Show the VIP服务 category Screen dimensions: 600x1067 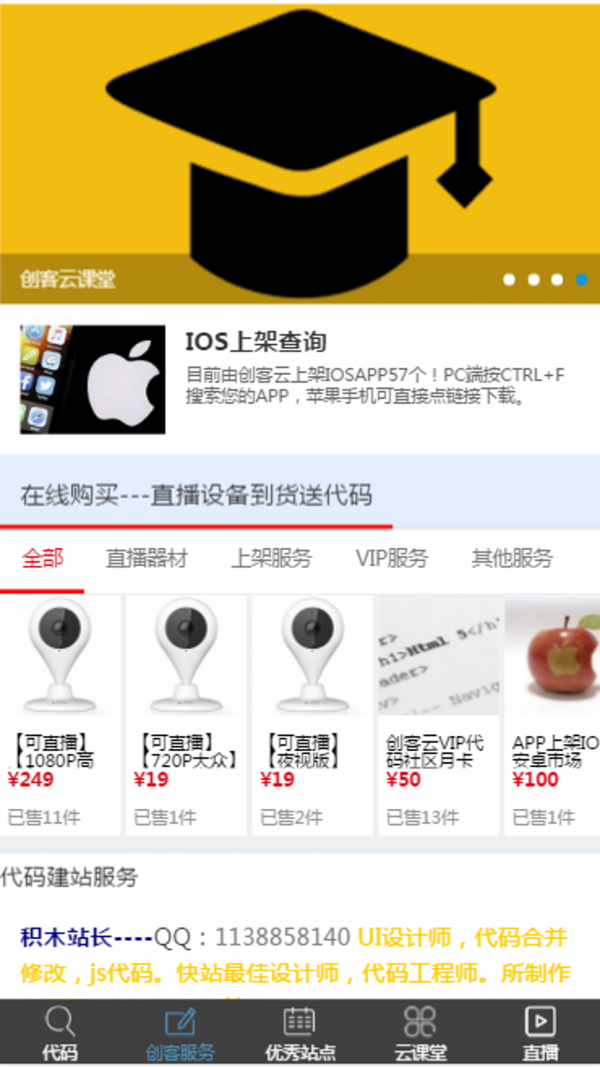391,558
